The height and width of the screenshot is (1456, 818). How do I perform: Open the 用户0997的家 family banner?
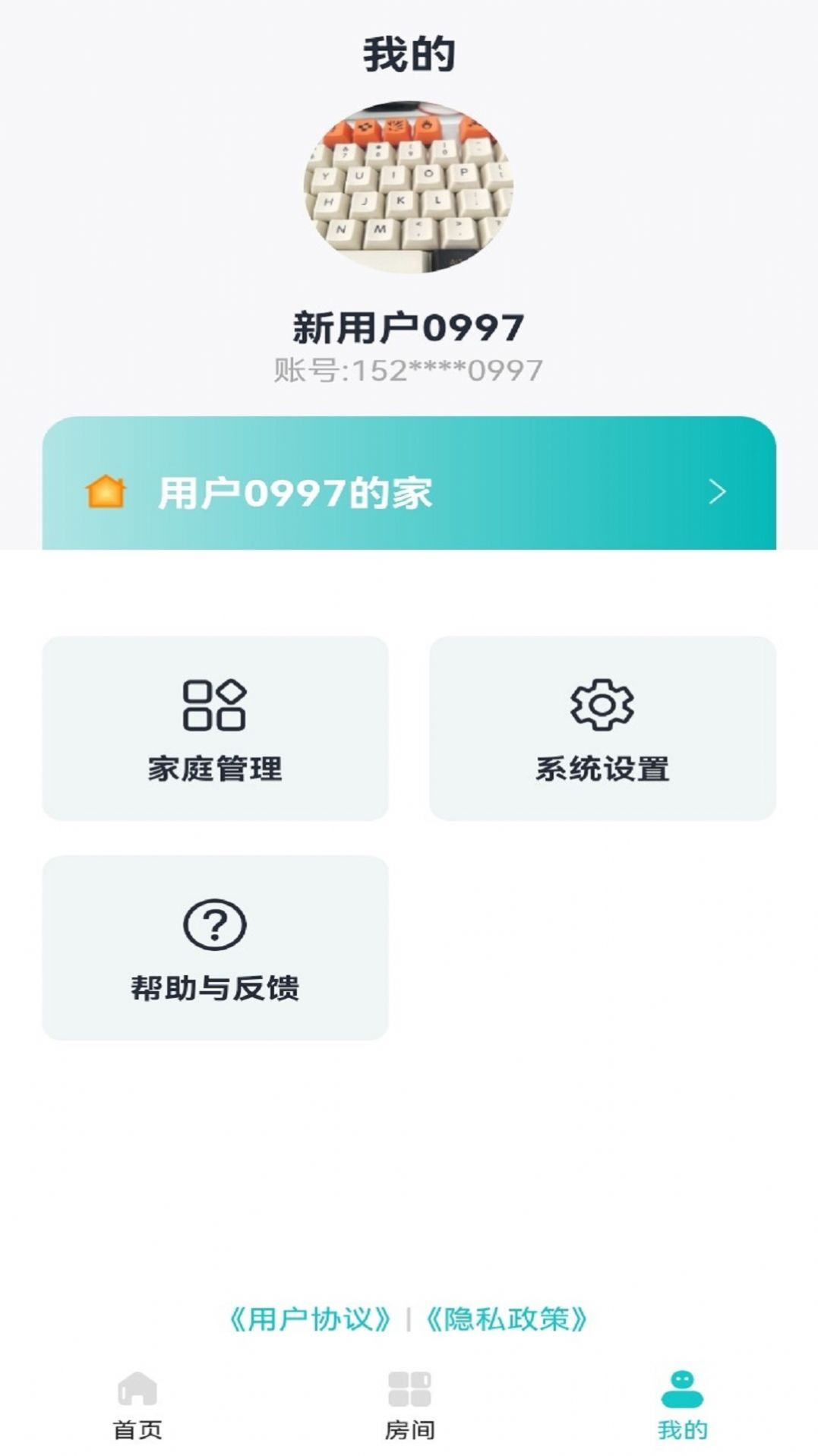(409, 493)
